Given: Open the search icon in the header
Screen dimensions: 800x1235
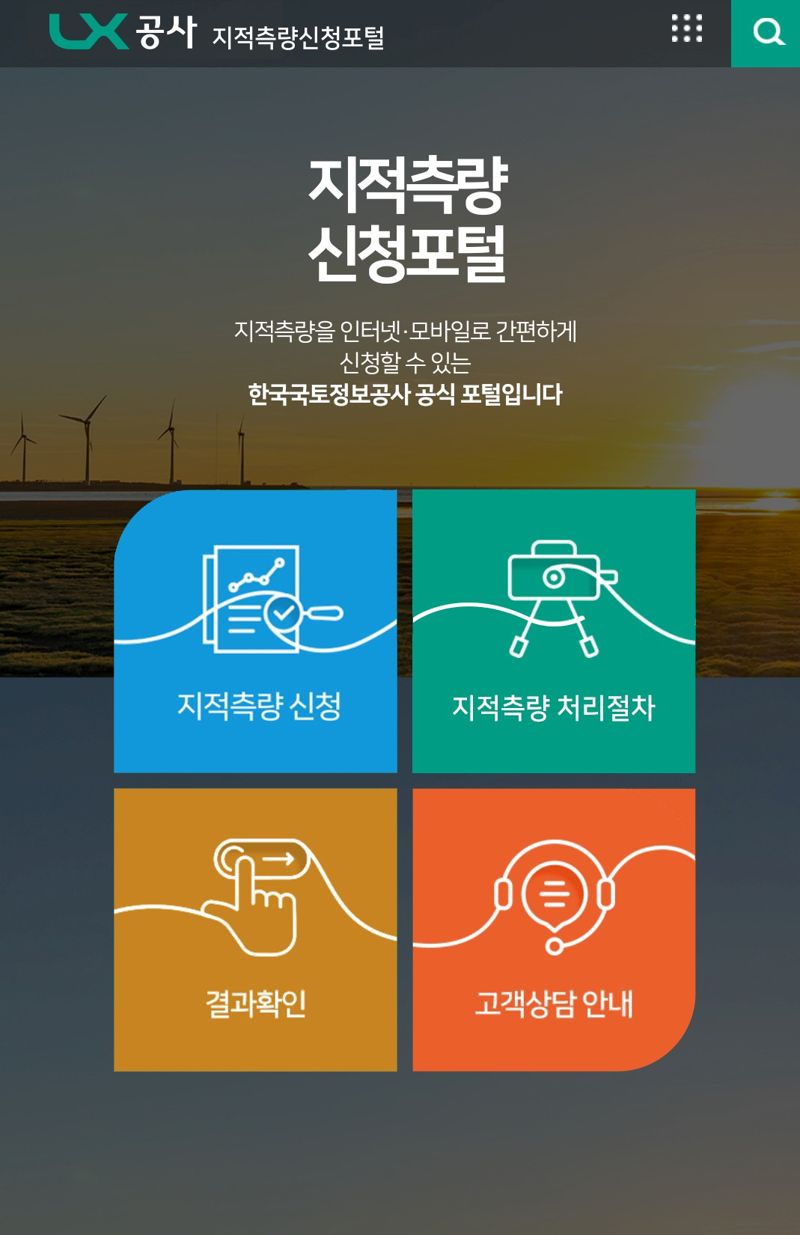Looking at the screenshot, I should [766, 33].
